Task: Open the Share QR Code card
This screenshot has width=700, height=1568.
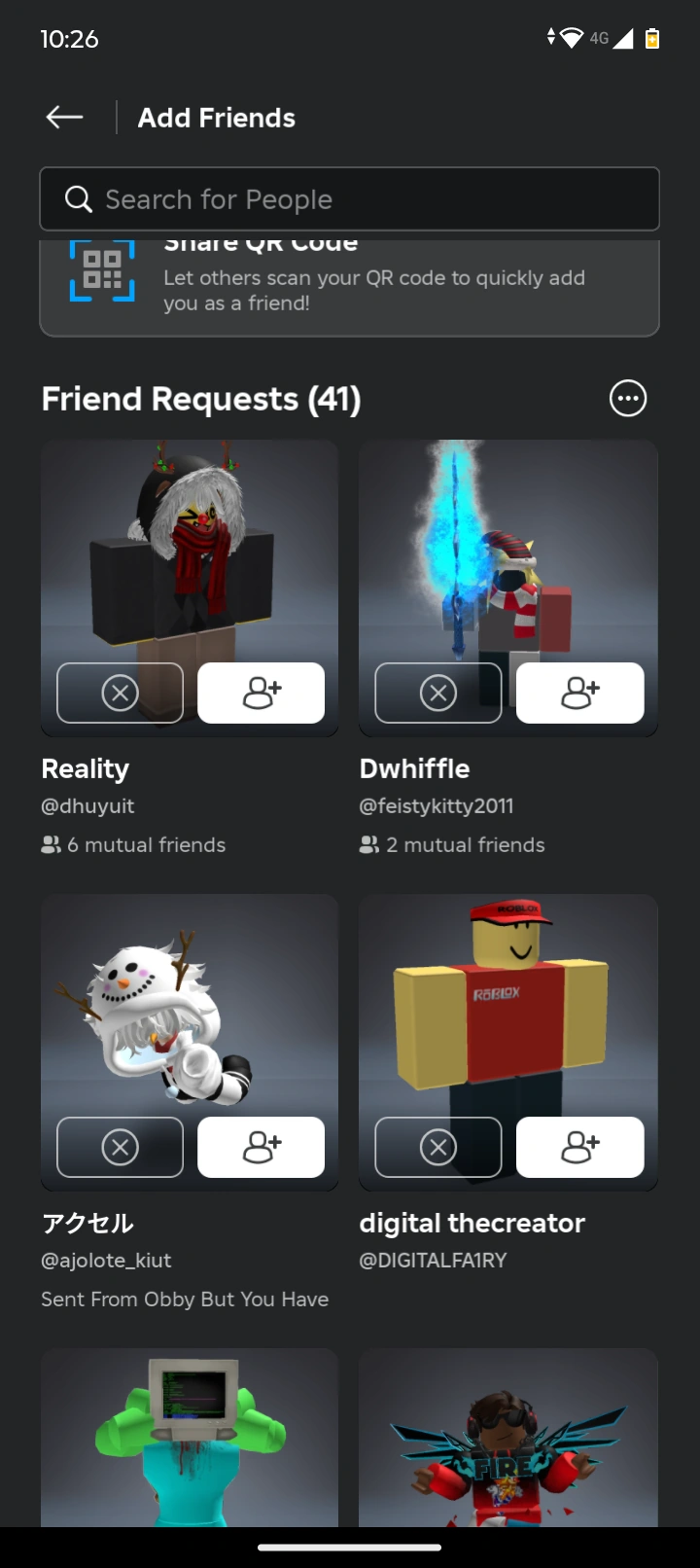Action: coord(350,287)
